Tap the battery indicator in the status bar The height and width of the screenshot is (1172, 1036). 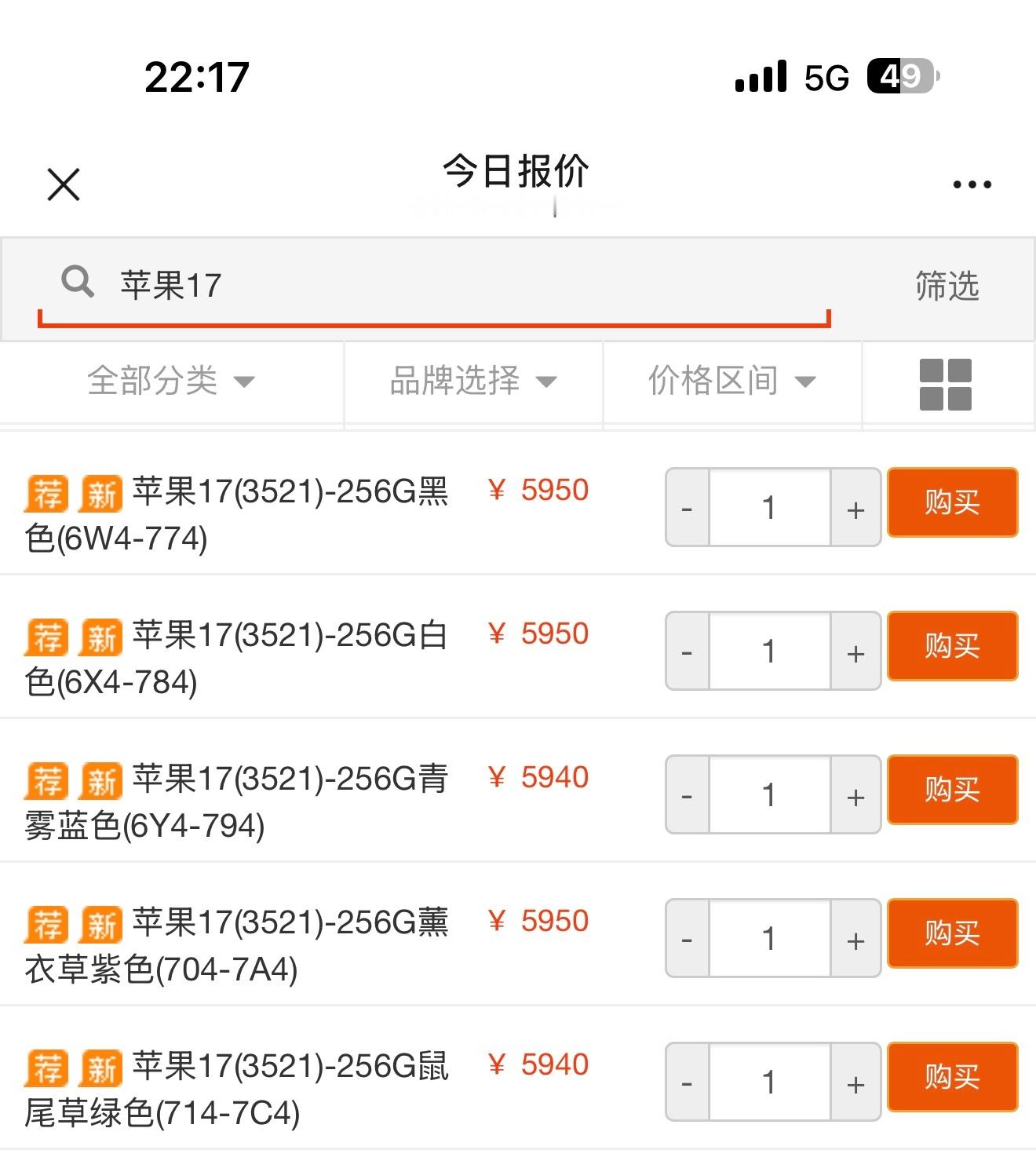[x=903, y=76]
